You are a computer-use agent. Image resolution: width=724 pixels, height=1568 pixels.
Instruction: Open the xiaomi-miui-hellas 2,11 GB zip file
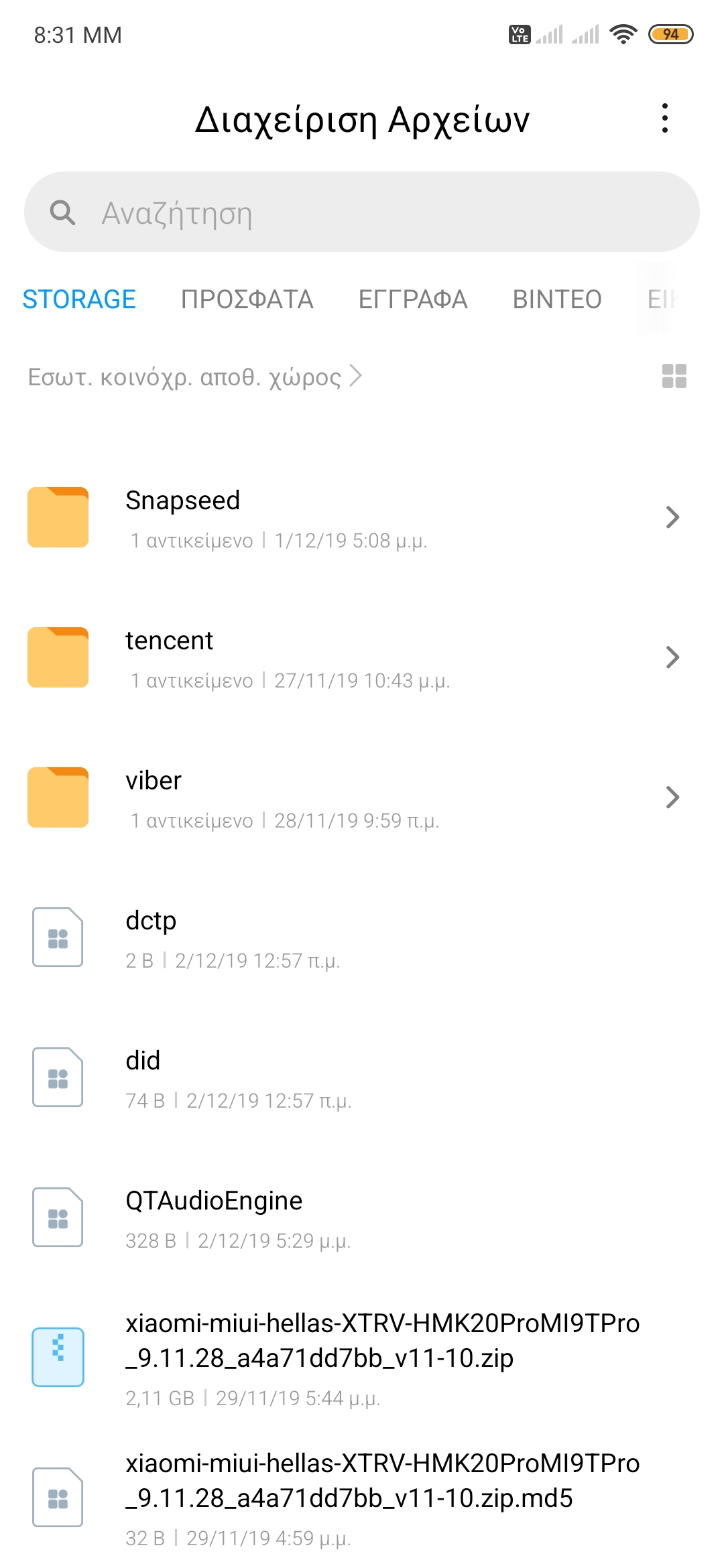(362, 1358)
